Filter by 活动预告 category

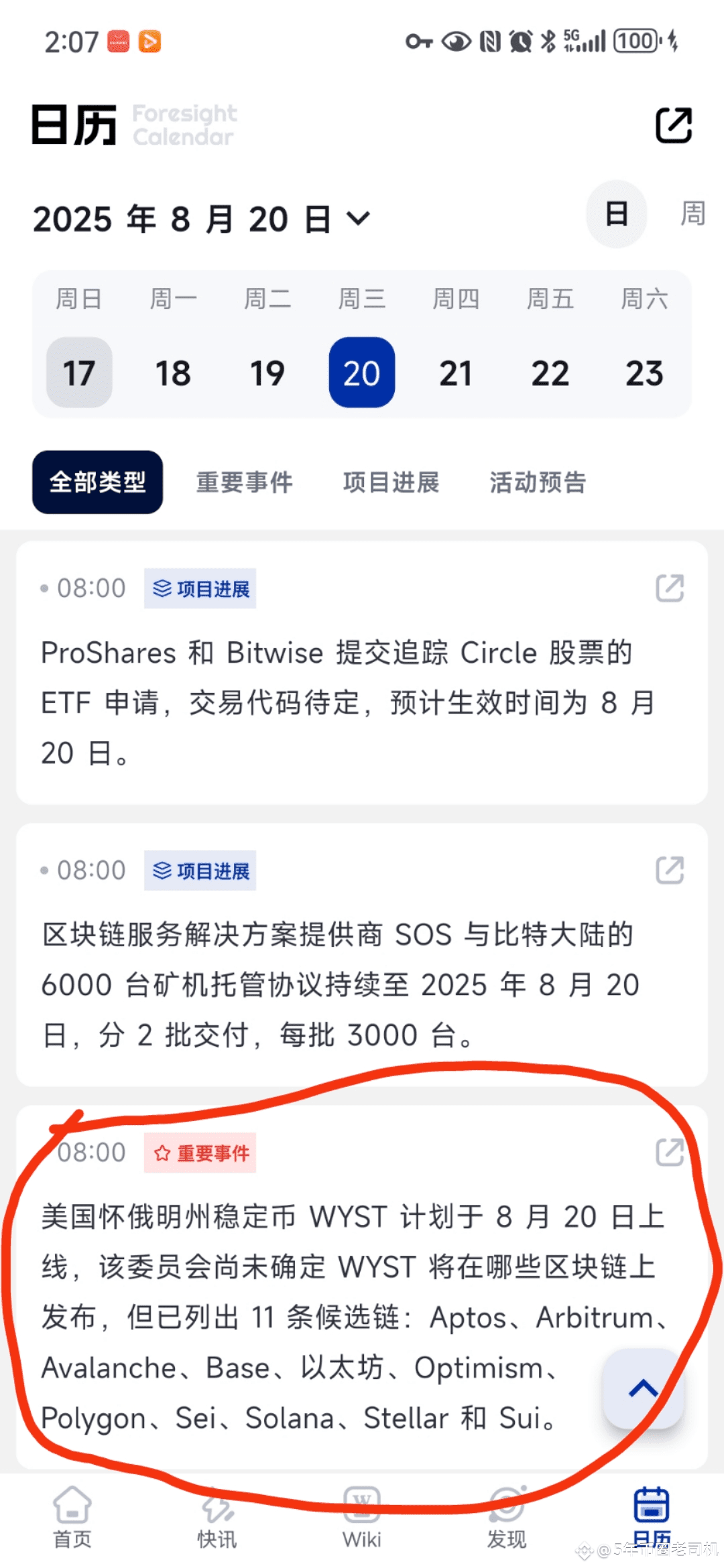(x=538, y=482)
